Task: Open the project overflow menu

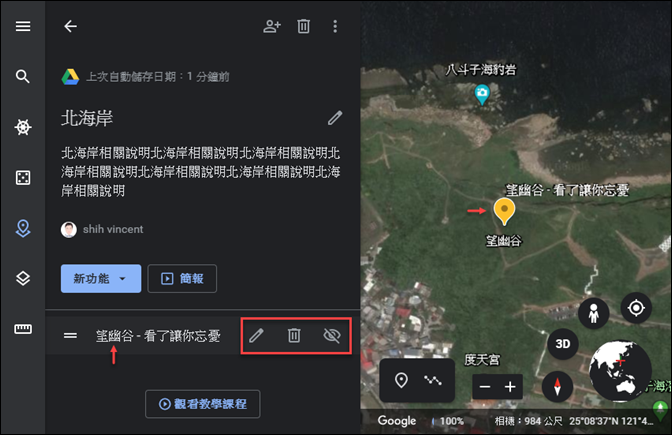Action: point(335,26)
